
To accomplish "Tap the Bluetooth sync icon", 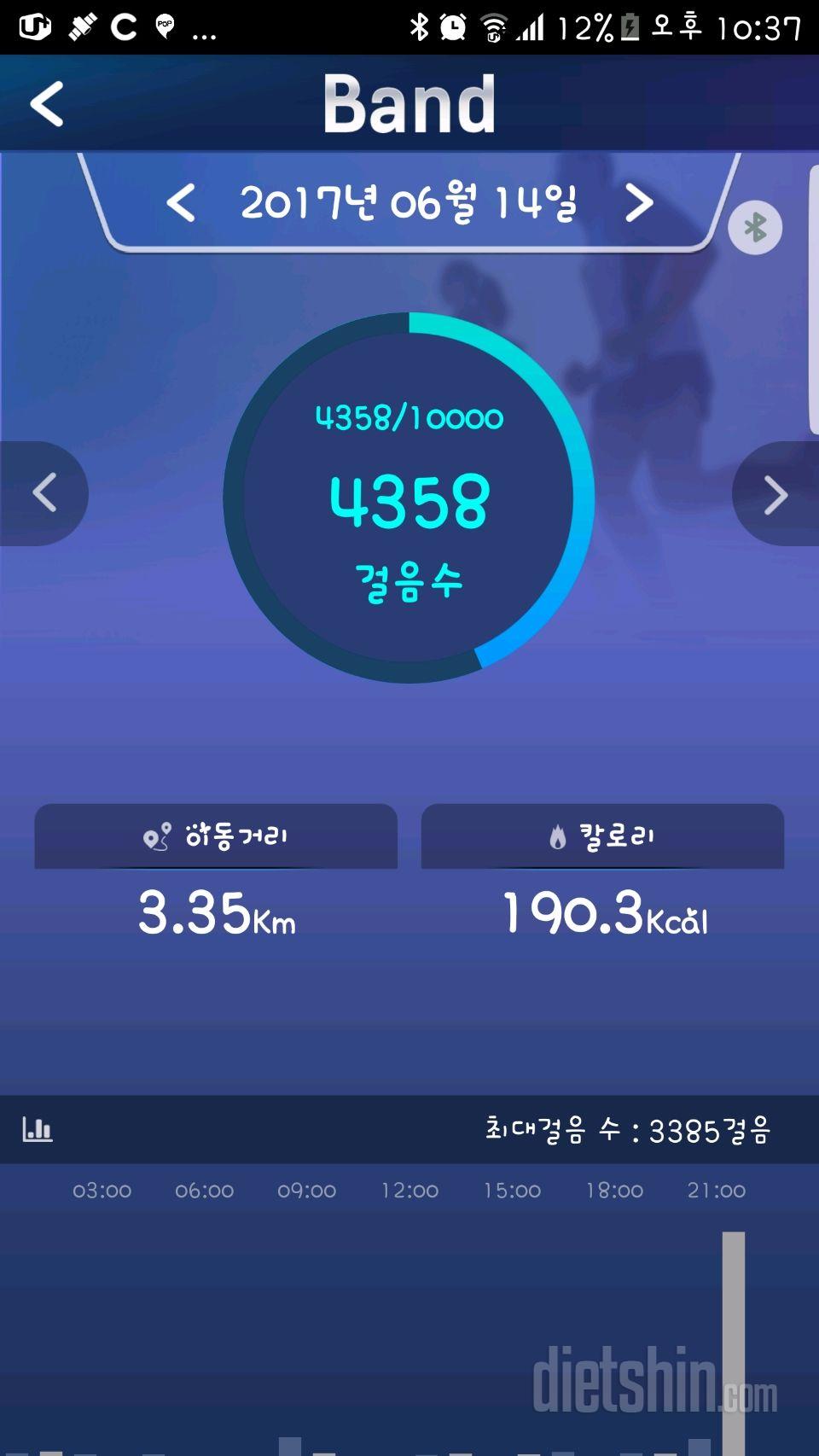I will (x=755, y=228).
